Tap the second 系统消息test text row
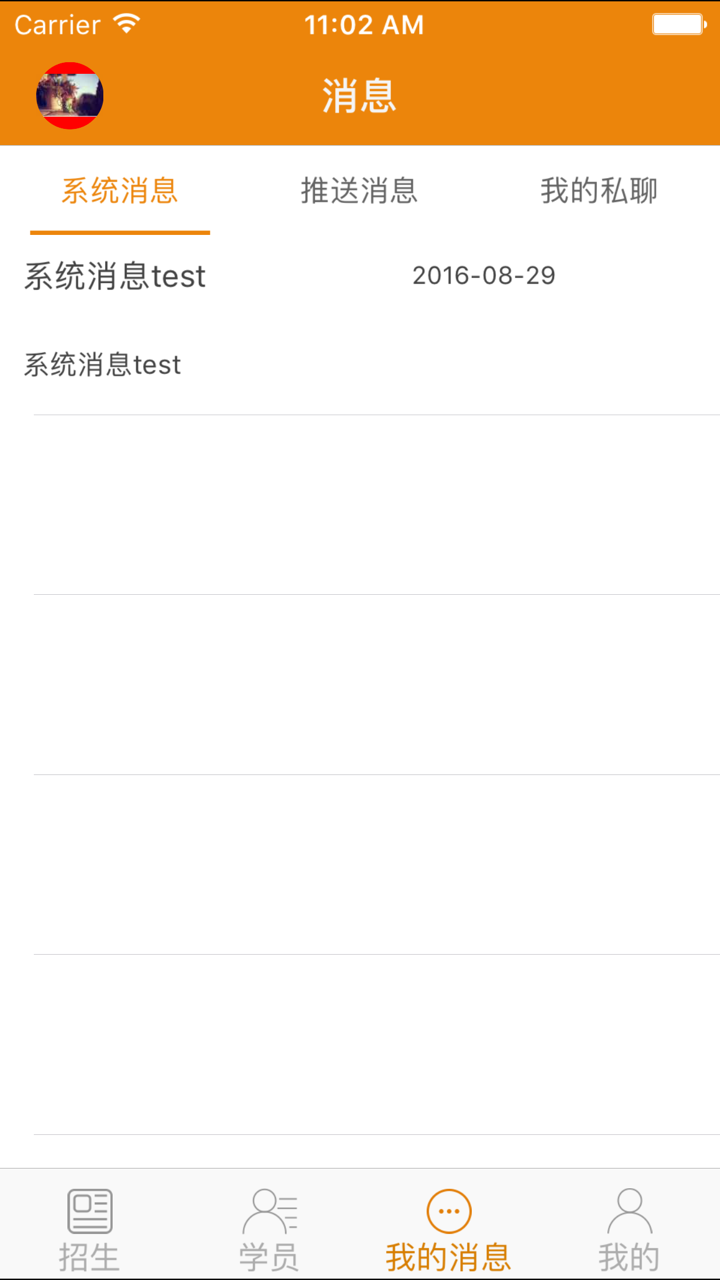The height and width of the screenshot is (1280, 720). coord(101,364)
